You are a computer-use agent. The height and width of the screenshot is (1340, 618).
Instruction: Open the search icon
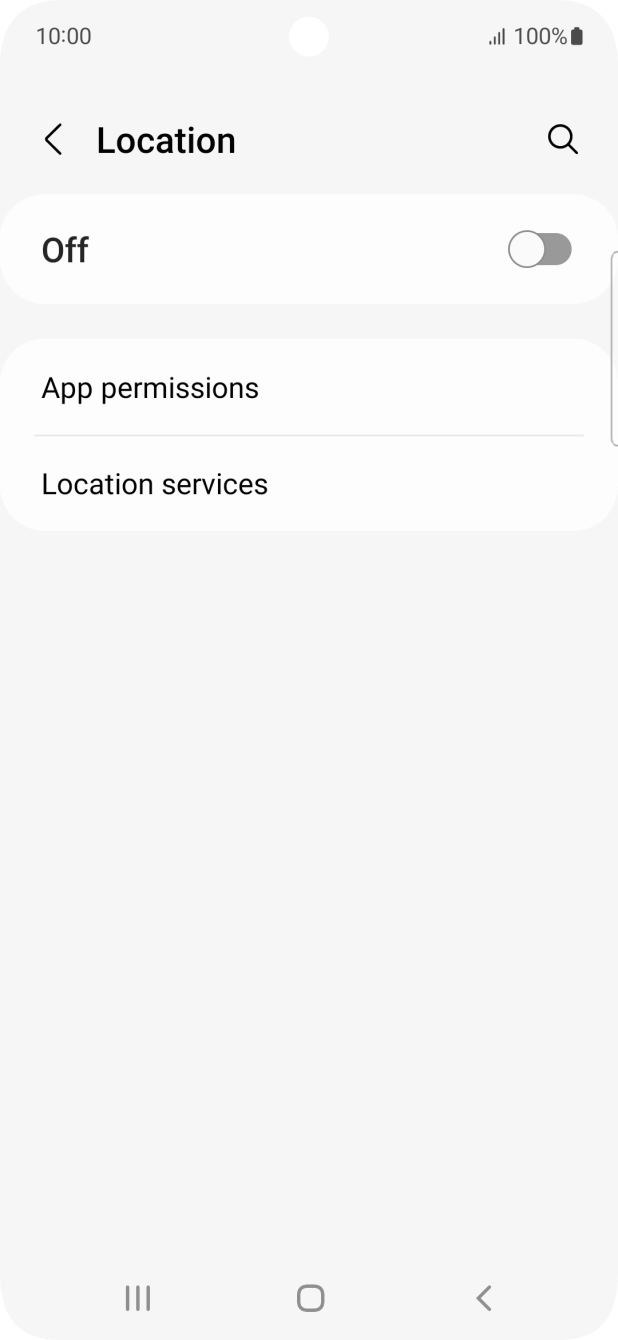pyautogui.click(x=563, y=140)
